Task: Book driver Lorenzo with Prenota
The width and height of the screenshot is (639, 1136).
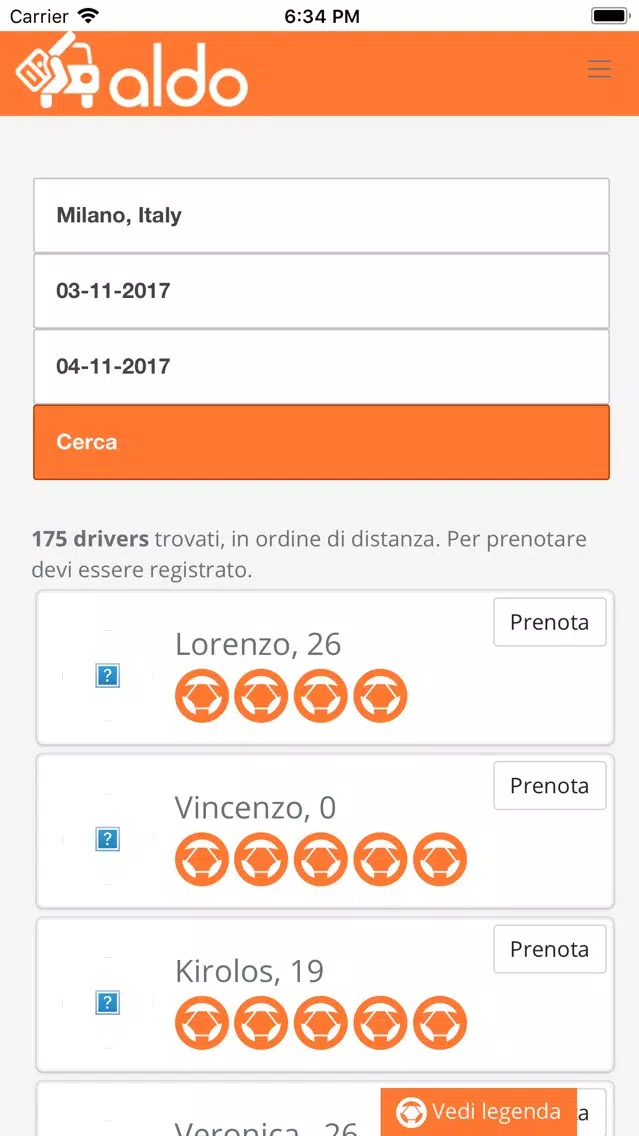Action: pyautogui.click(x=550, y=622)
